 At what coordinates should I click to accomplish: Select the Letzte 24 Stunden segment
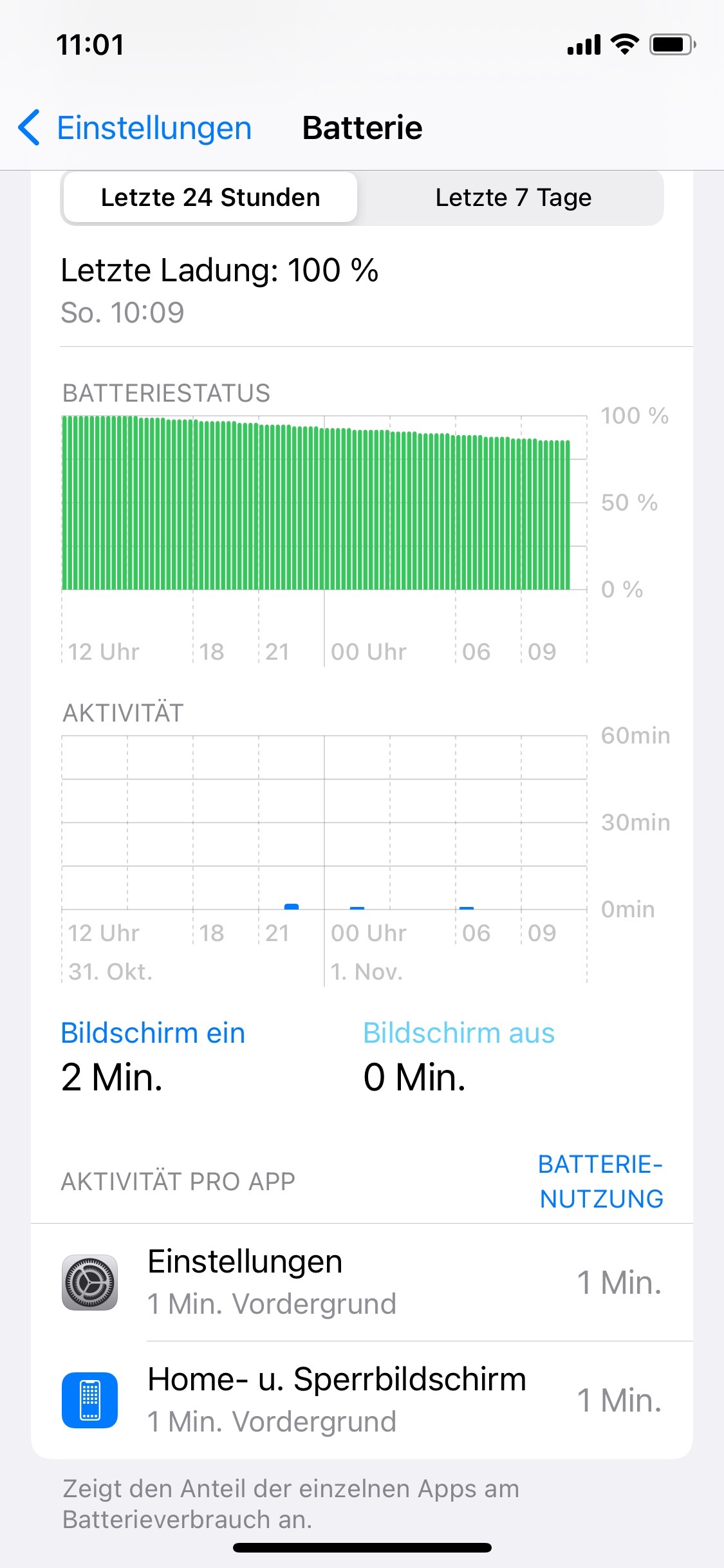pyautogui.click(x=210, y=198)
